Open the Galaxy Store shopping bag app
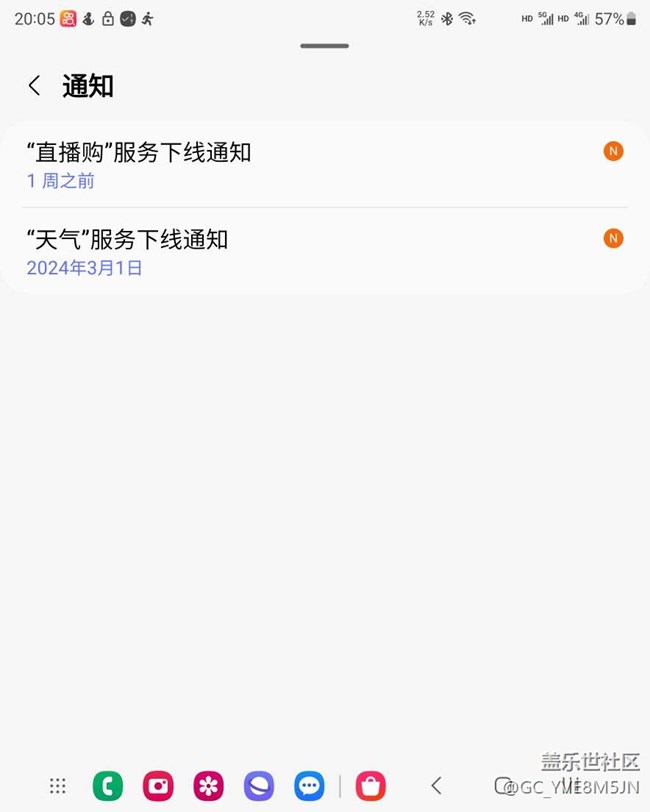Screen dimensions: 650x812 [371, 786]
